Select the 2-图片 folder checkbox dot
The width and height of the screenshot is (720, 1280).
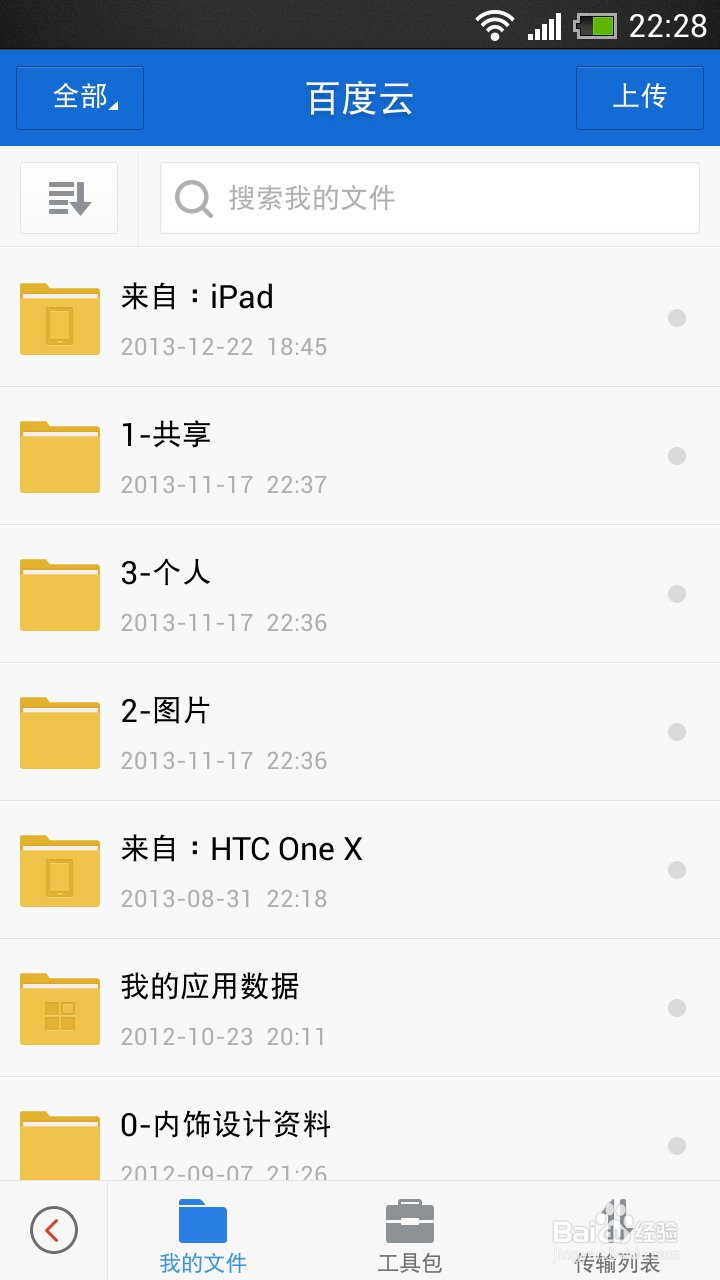677,732
